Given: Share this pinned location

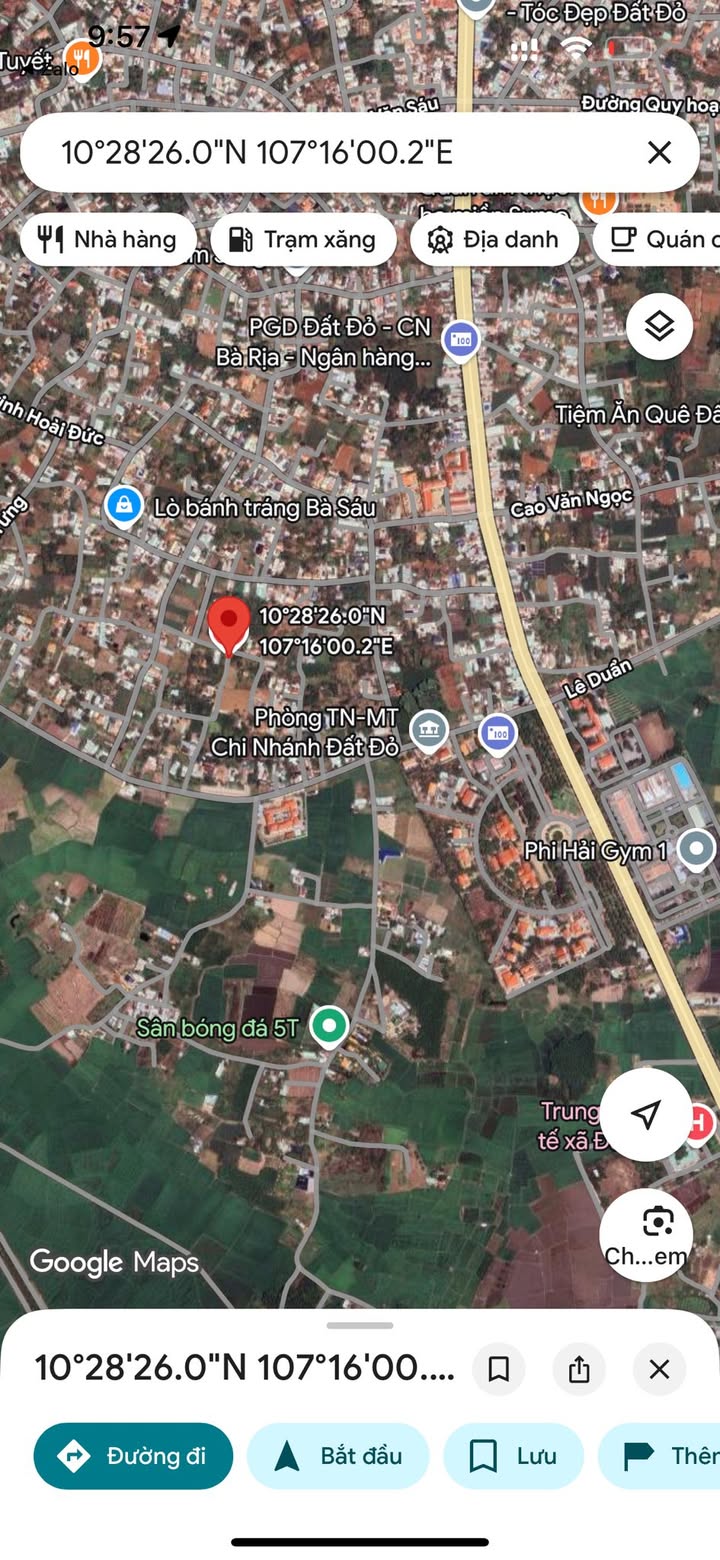Looking at the screenshot, I should click(579, 1369).
